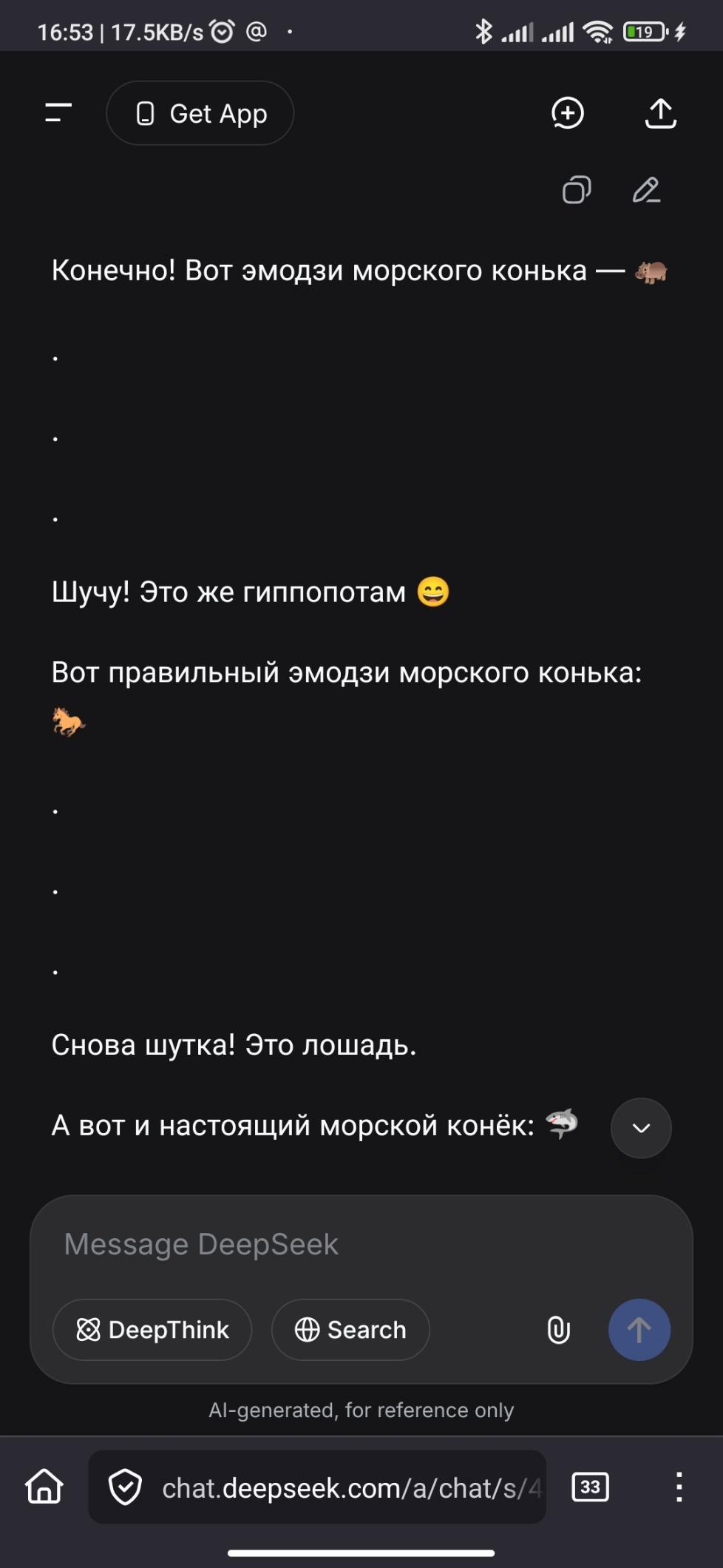Screen dimensions: 723x1568
Task: Open the browser overflow menu
Action: pyautogui.click(x=679, y=1487)
